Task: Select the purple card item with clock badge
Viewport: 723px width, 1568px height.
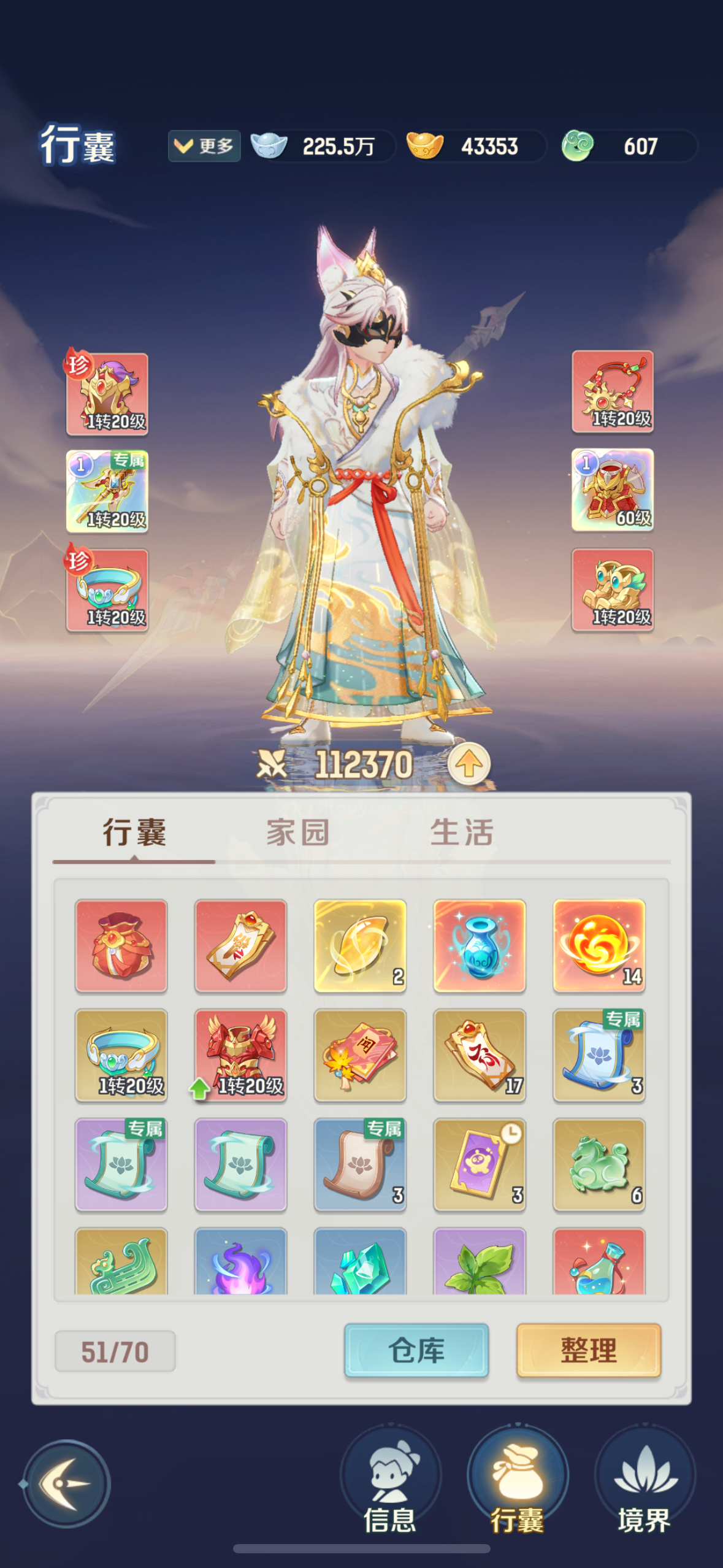Action: click(x=480, y=1164)
